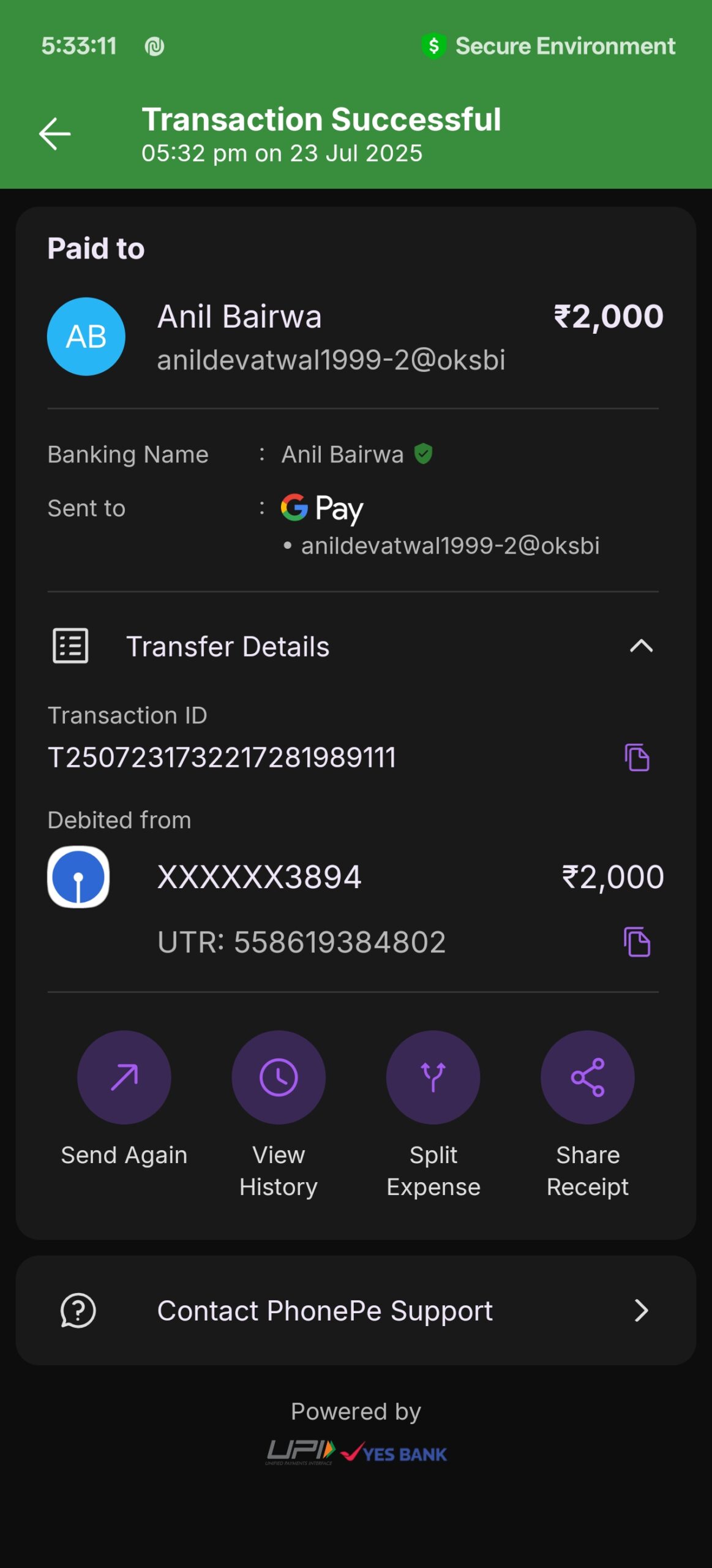Go back using the top arrow
This screenshot has height=1568, width=712.
pos(55,134)
